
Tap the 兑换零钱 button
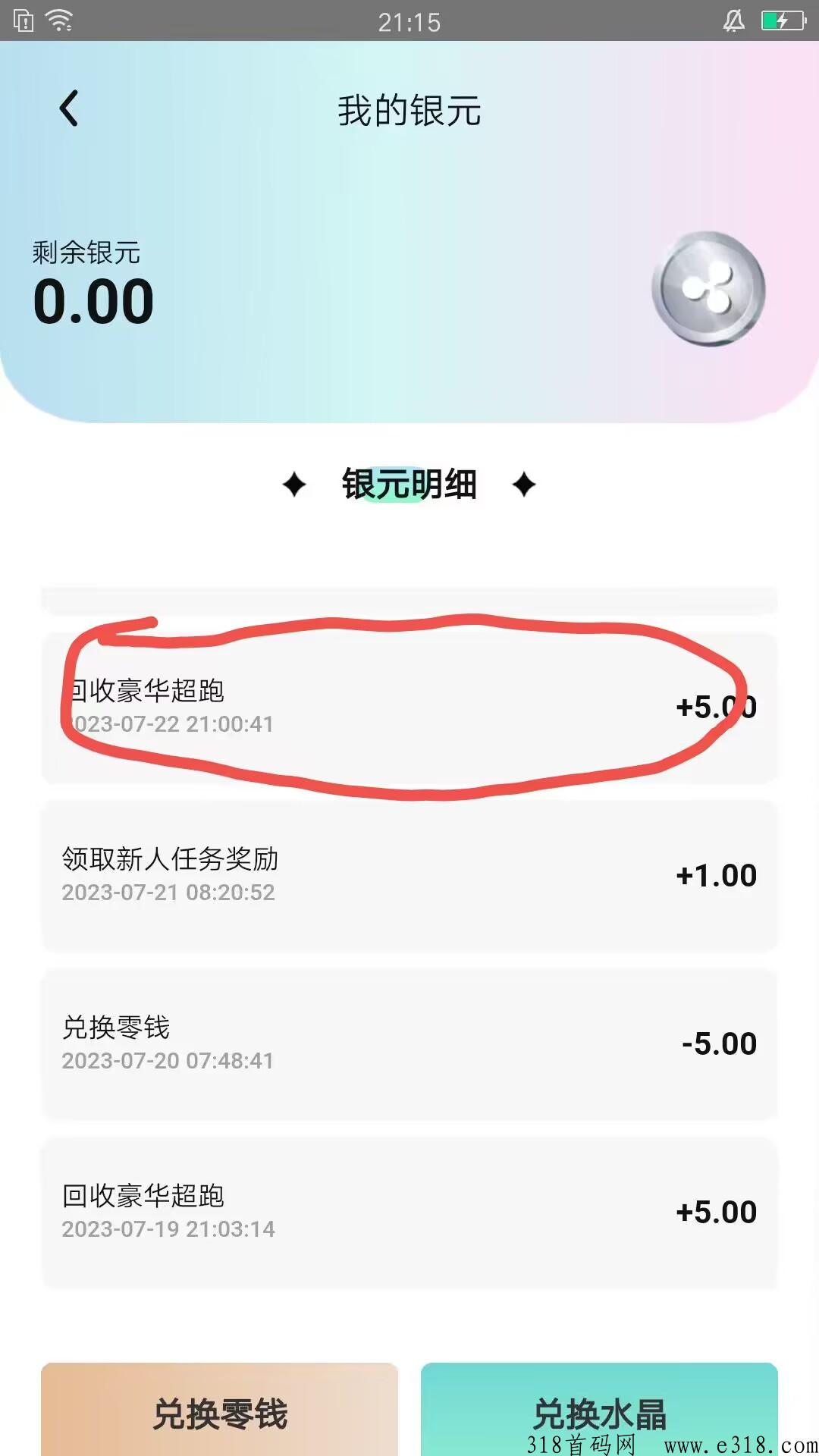(x=220, y=1409)
